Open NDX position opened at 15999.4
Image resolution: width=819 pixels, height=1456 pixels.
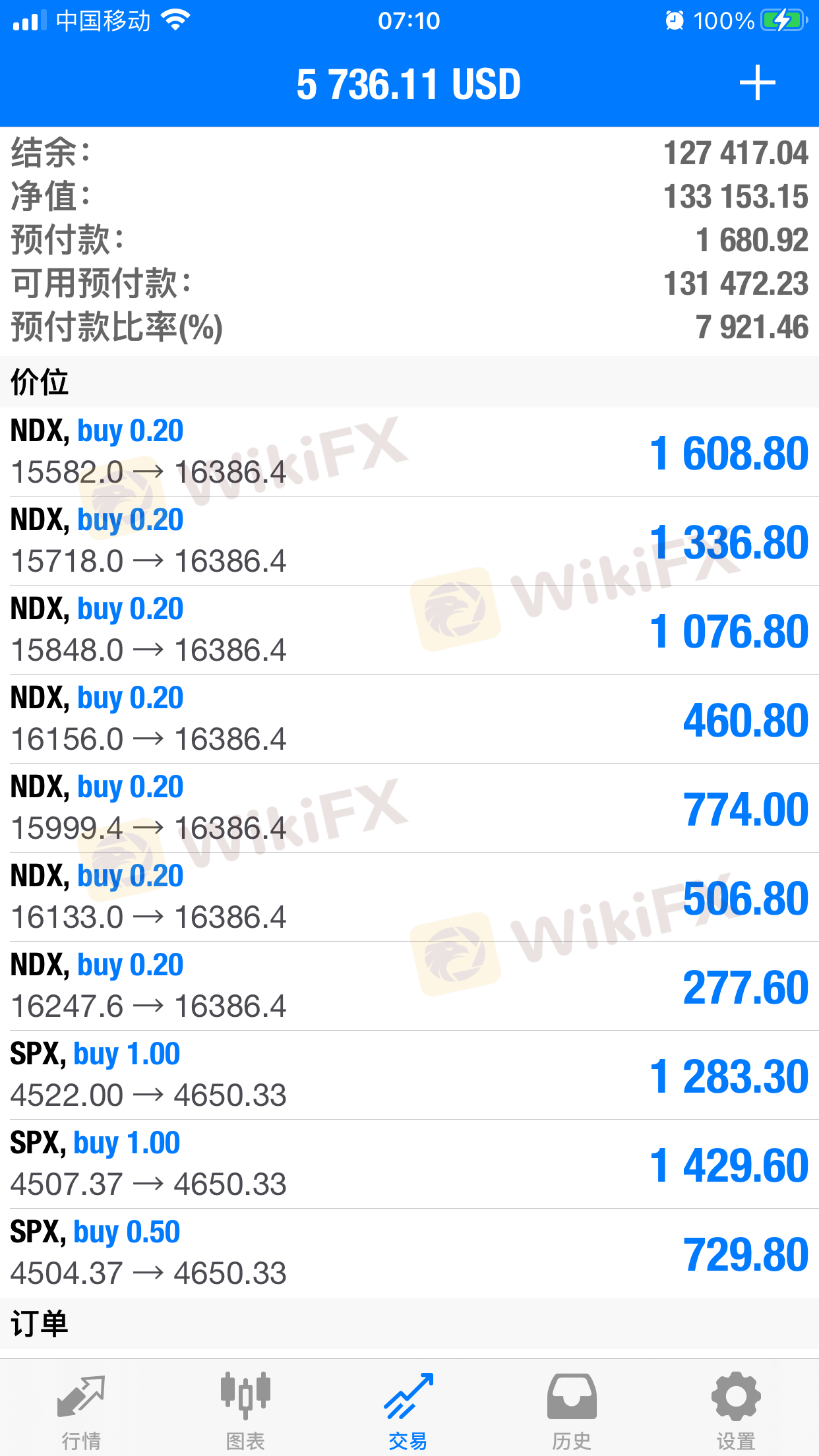pos(409,808)
